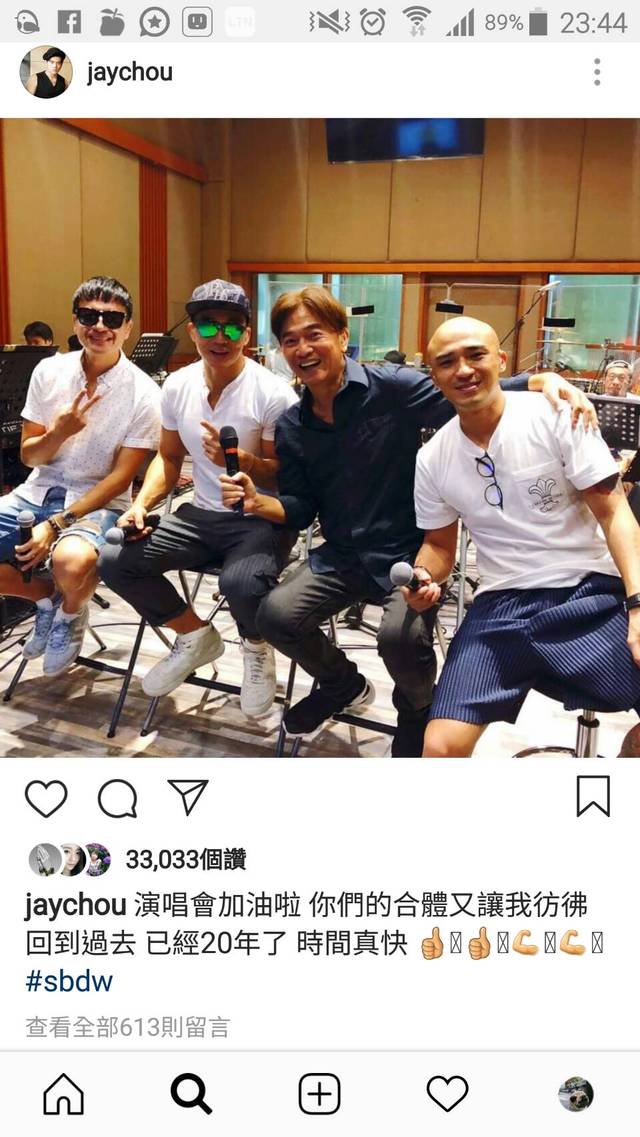Open the #sbdw hashtag

(69, 980)
